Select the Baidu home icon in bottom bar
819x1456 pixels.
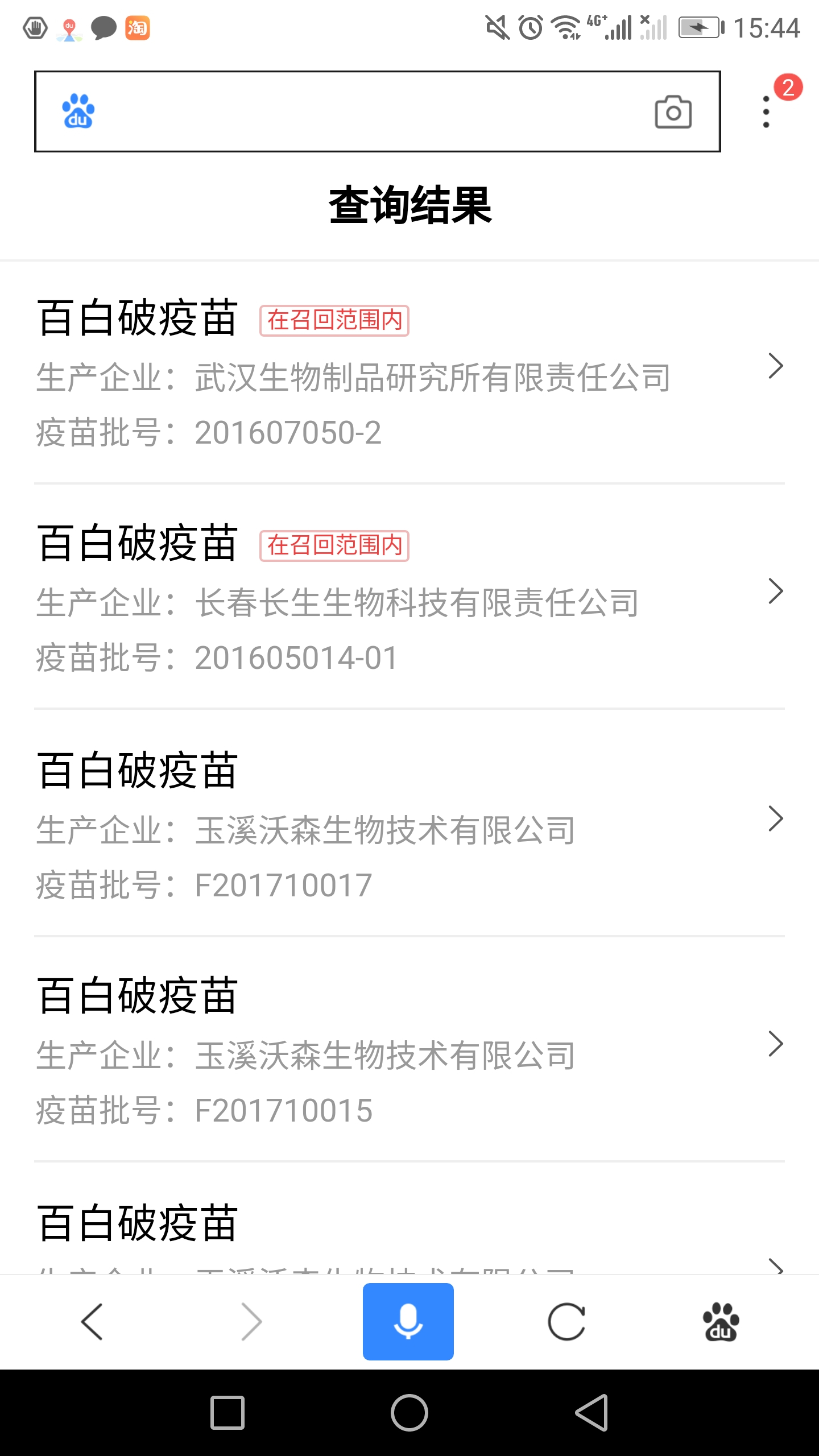pos(721,1321)
